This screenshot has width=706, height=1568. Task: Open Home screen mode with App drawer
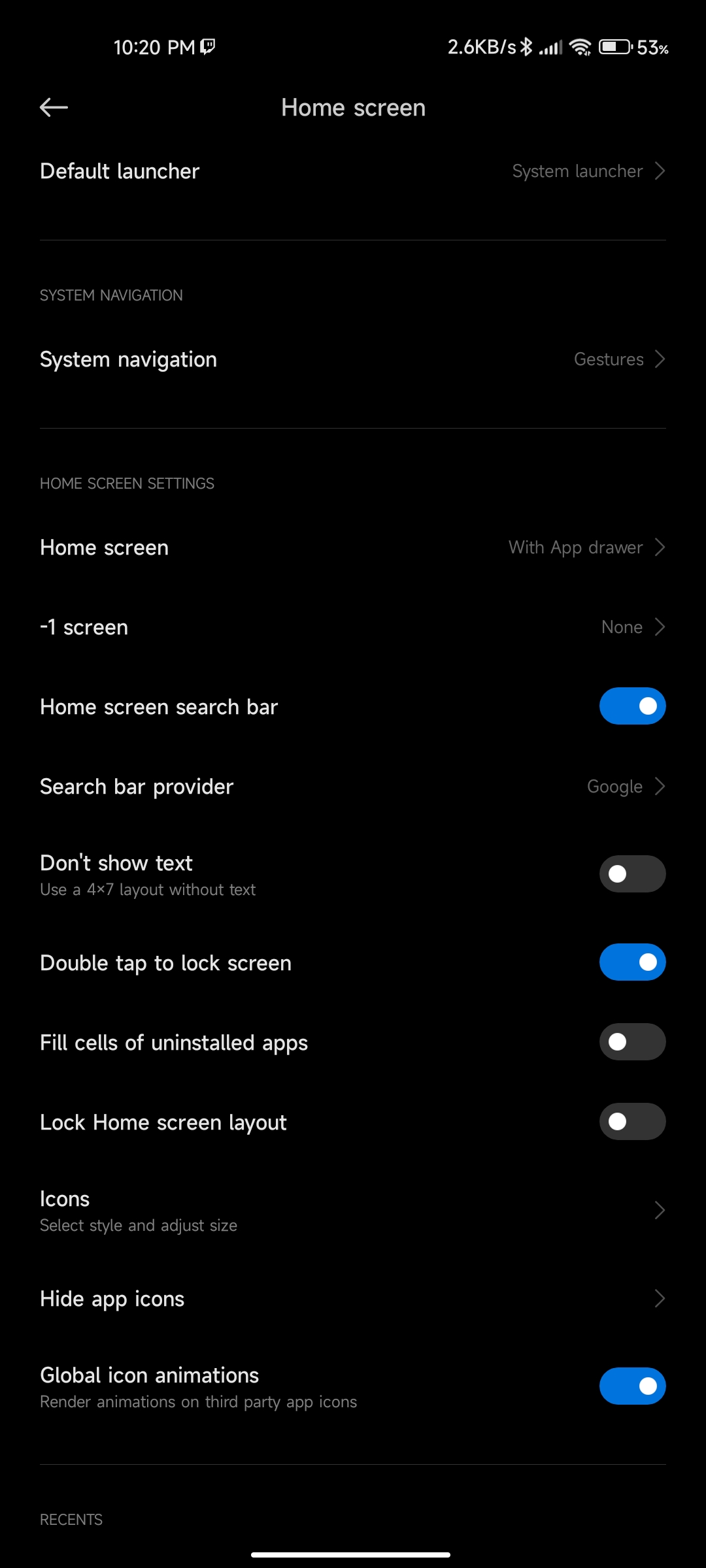pos(353,547)
